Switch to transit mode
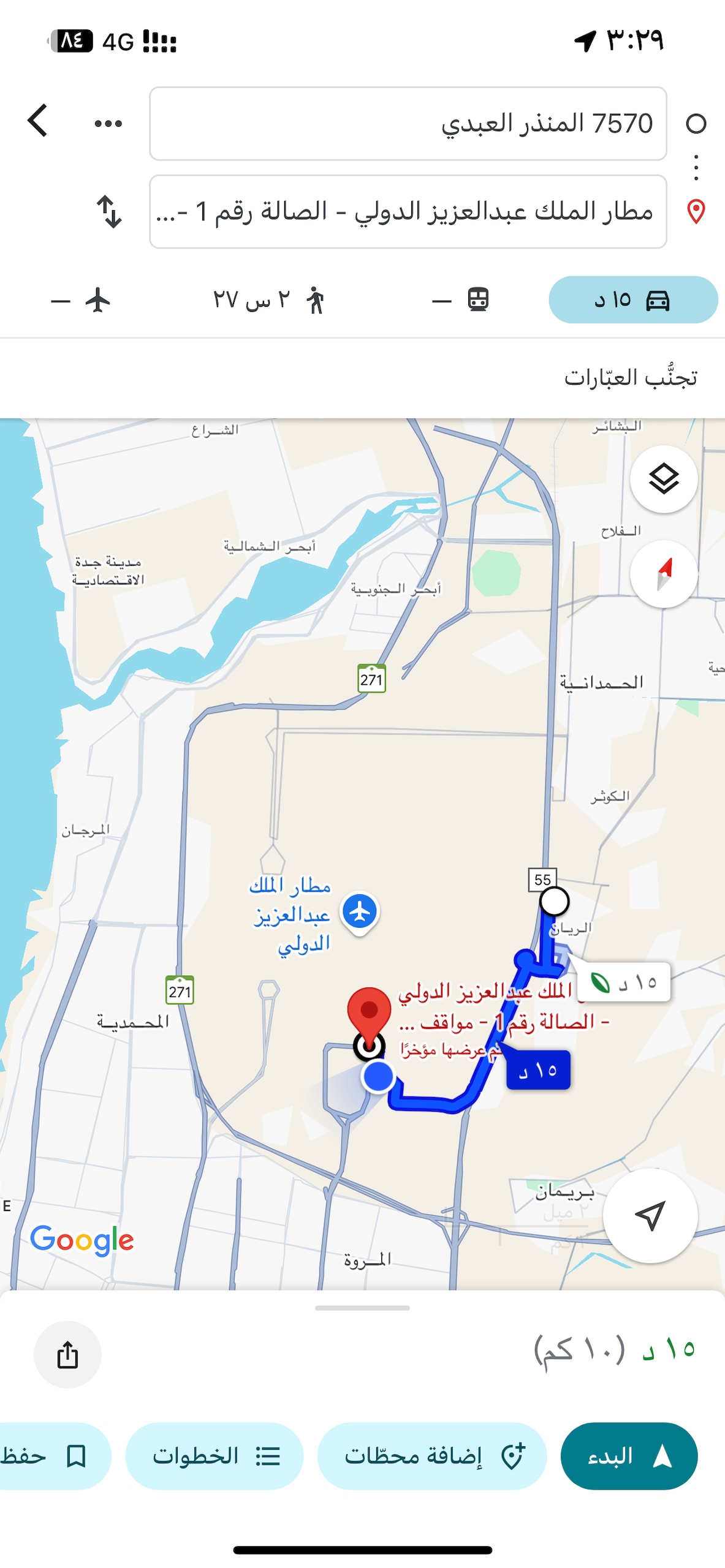This screenshot has height=1568, width=725. 461,300
